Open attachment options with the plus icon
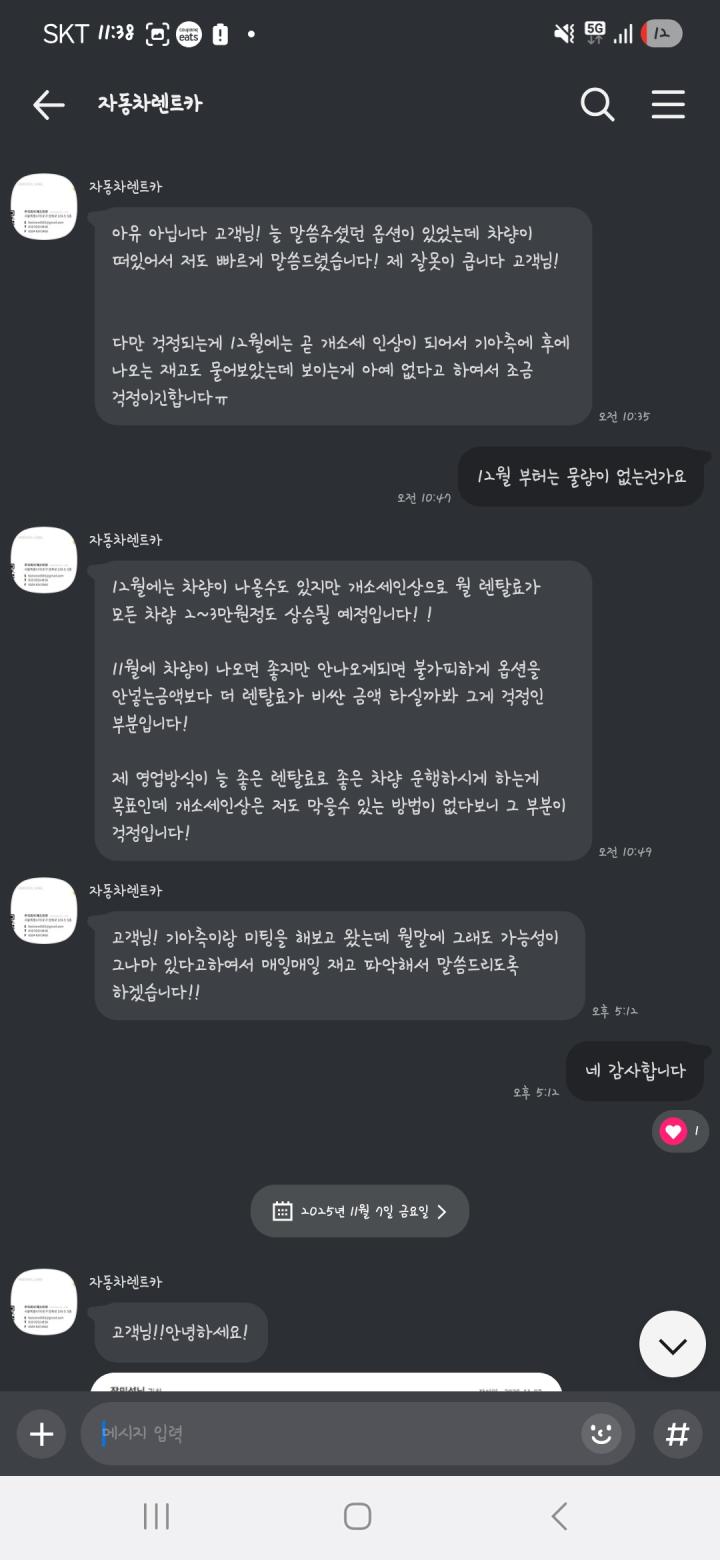The image size is (720, 1560). point(41,1434)
